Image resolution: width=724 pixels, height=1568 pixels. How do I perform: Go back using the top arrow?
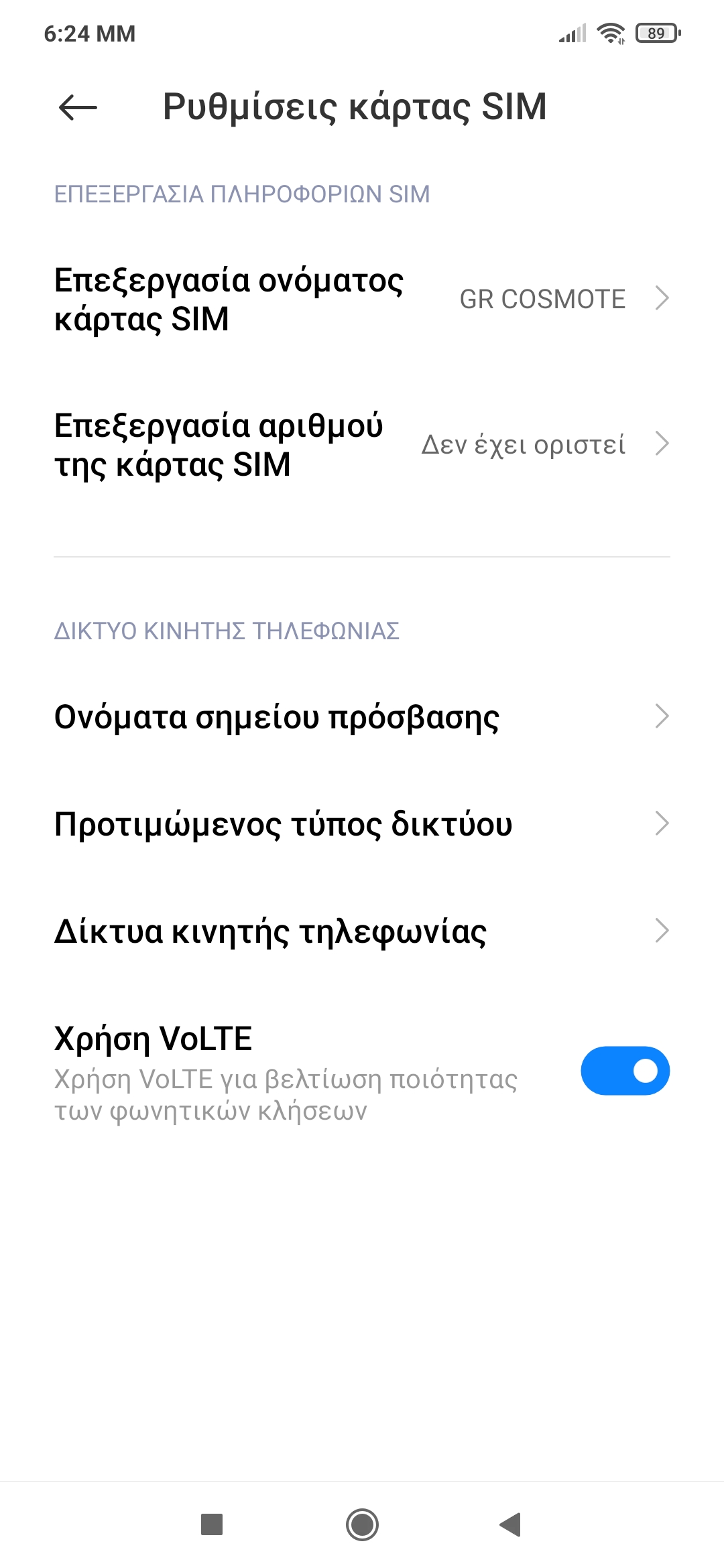pyautogui.click(x=78, y=107)
